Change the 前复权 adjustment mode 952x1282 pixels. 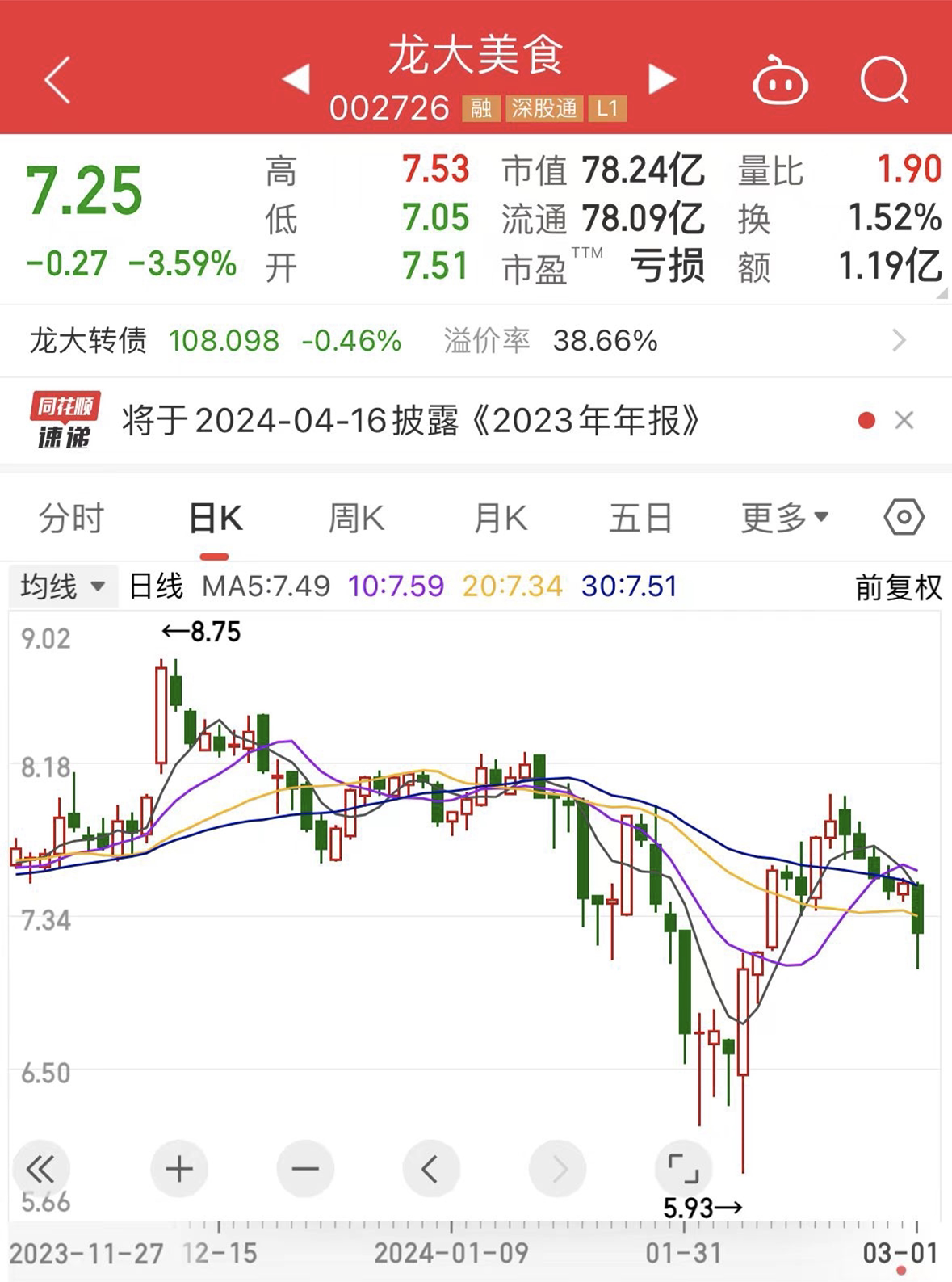(x=898, y=587)
